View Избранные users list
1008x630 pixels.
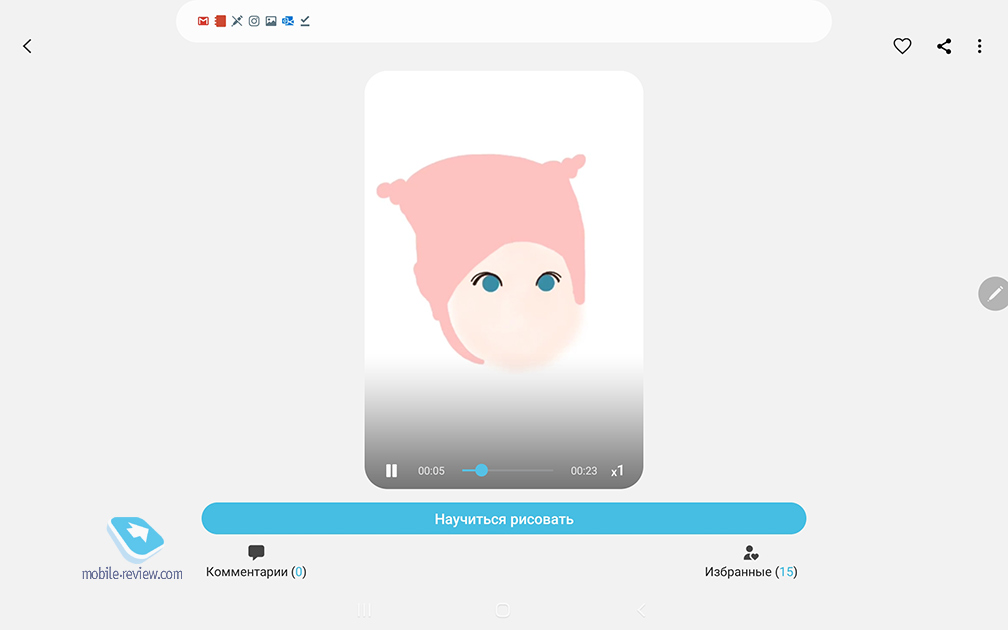[751, 563]
